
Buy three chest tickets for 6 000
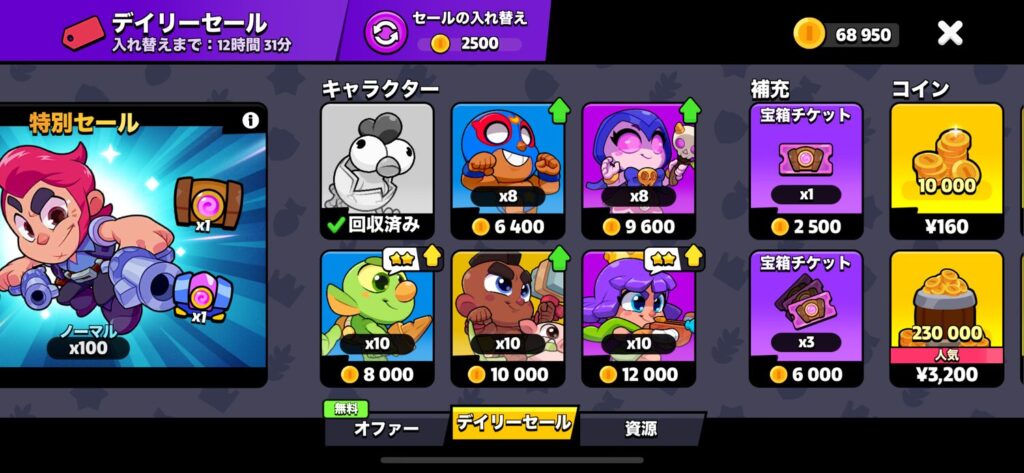pos(805,317)
